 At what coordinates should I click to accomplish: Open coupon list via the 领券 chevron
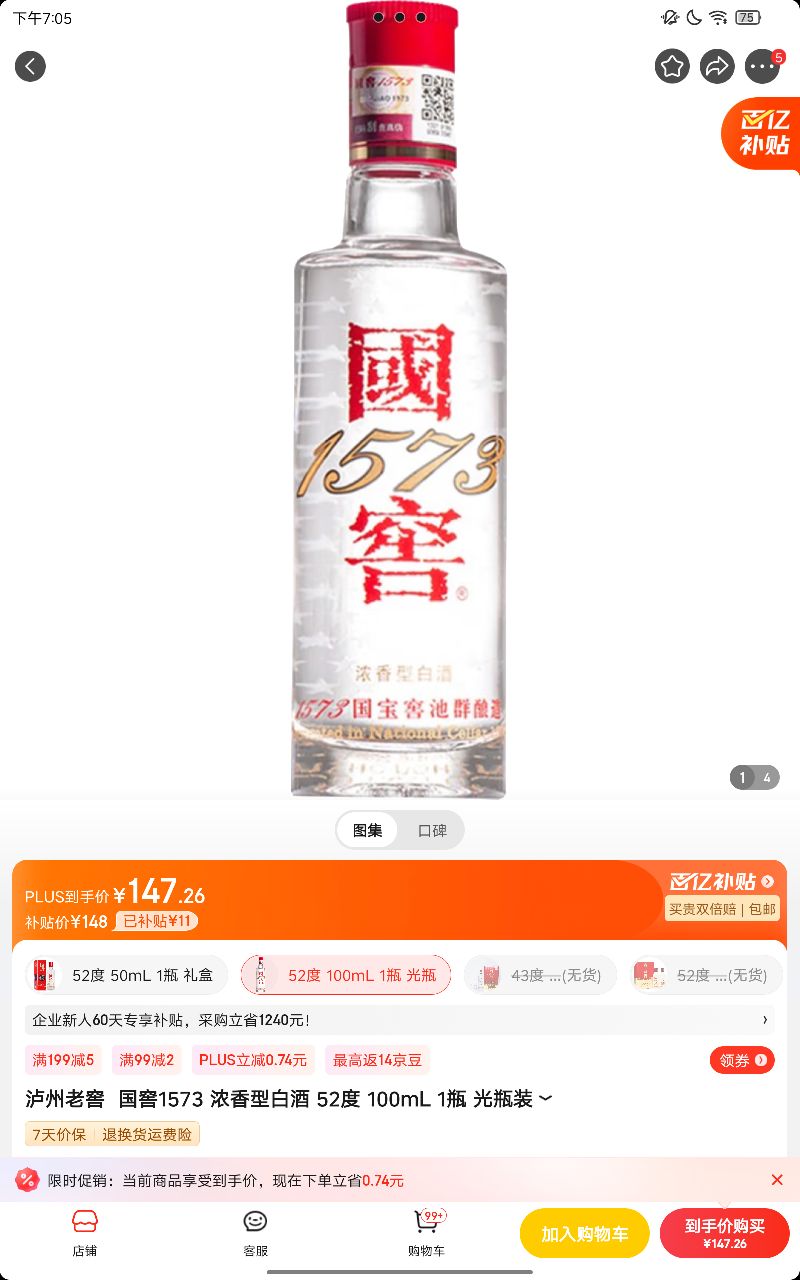click(x=741, y=1059)
